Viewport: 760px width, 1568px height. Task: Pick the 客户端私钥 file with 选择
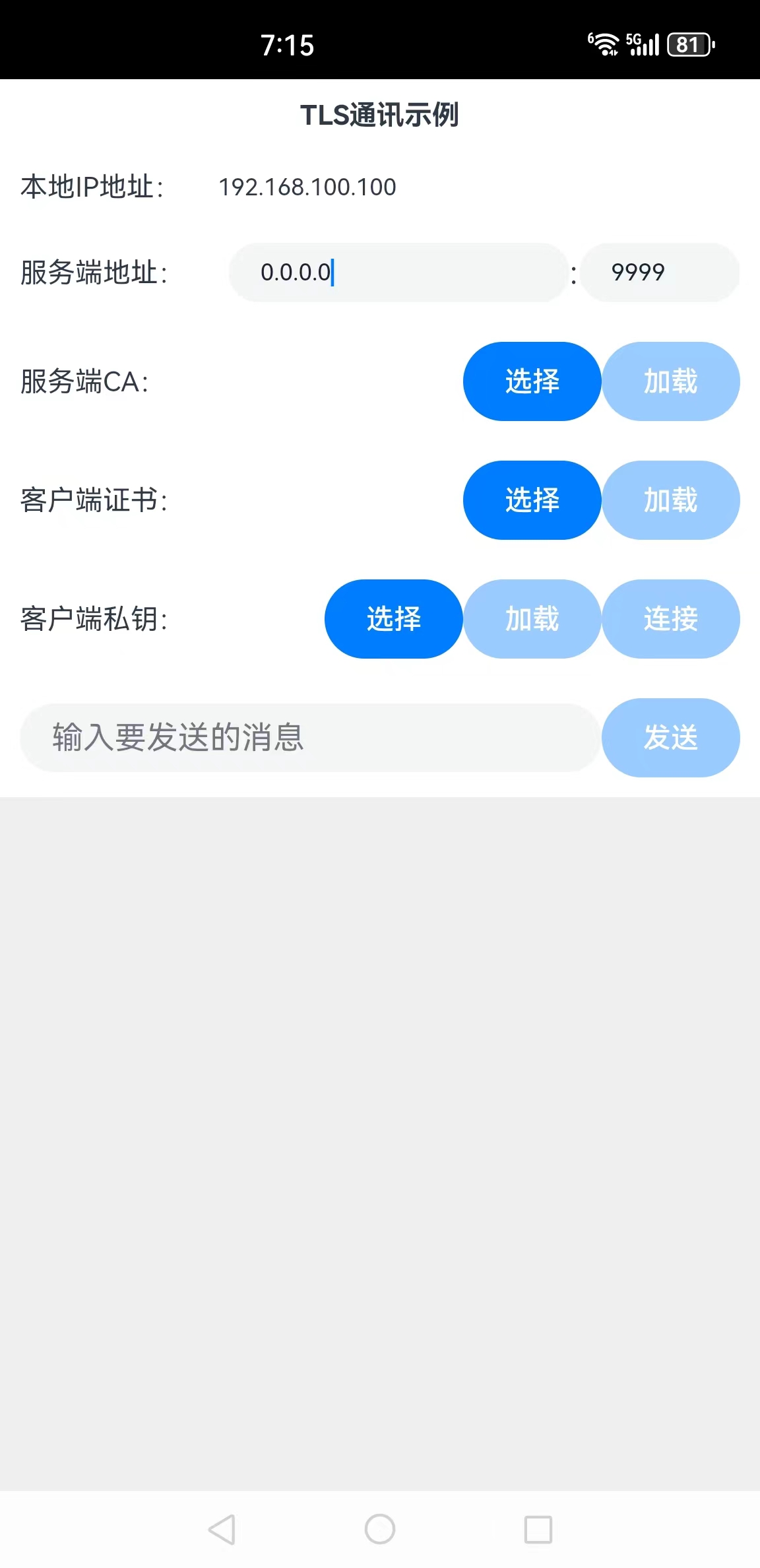pos(393,619)
